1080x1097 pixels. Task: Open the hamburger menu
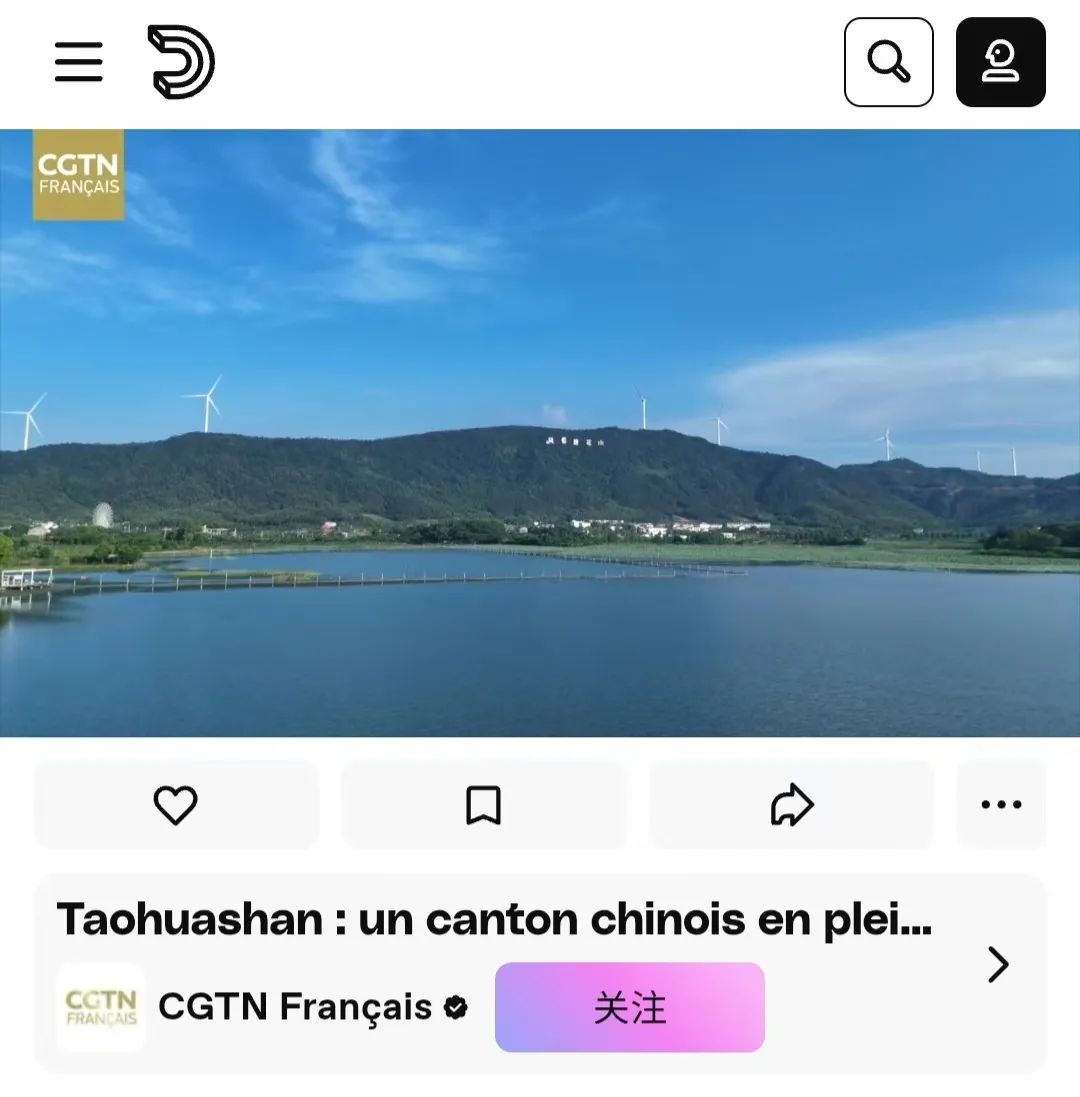[79, 62]
